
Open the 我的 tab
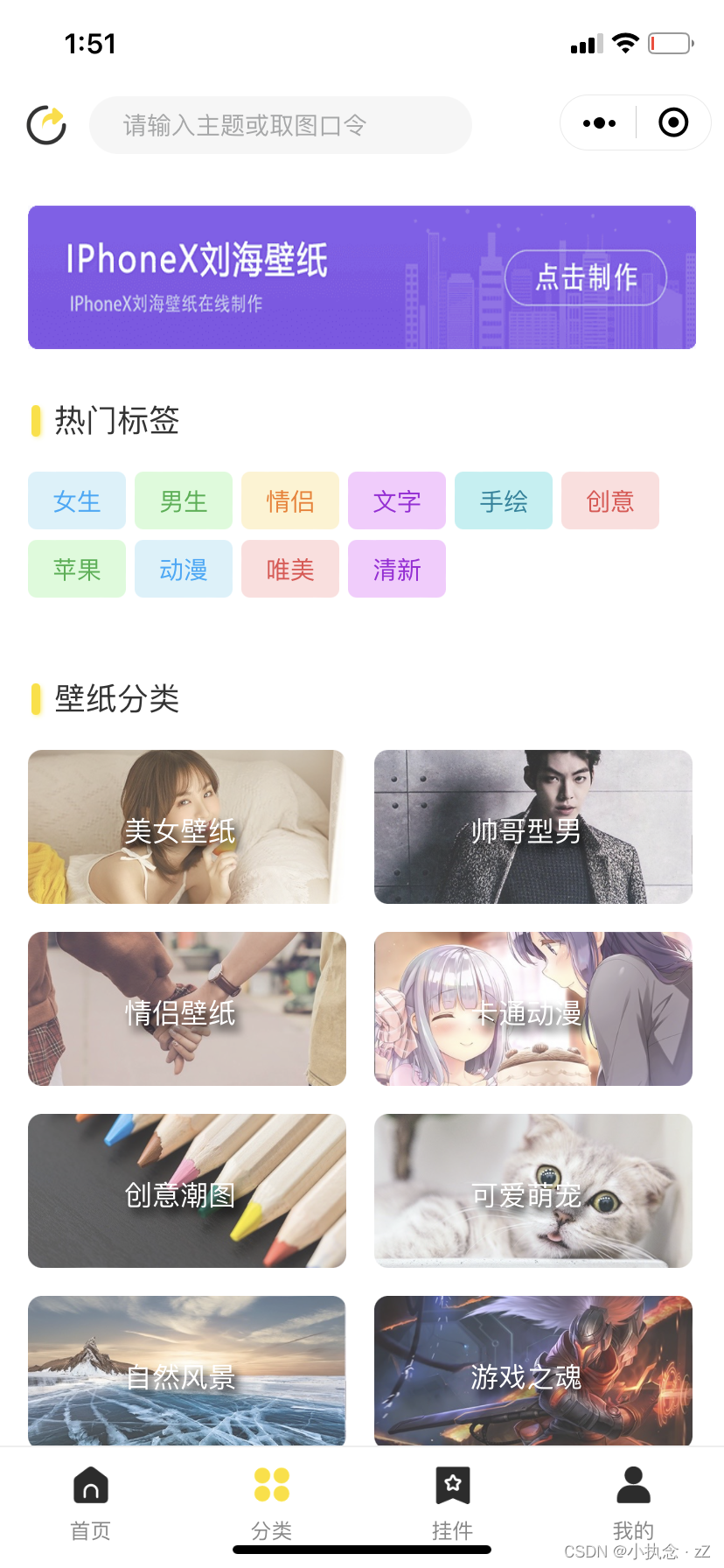click(x=633, y=1501)
